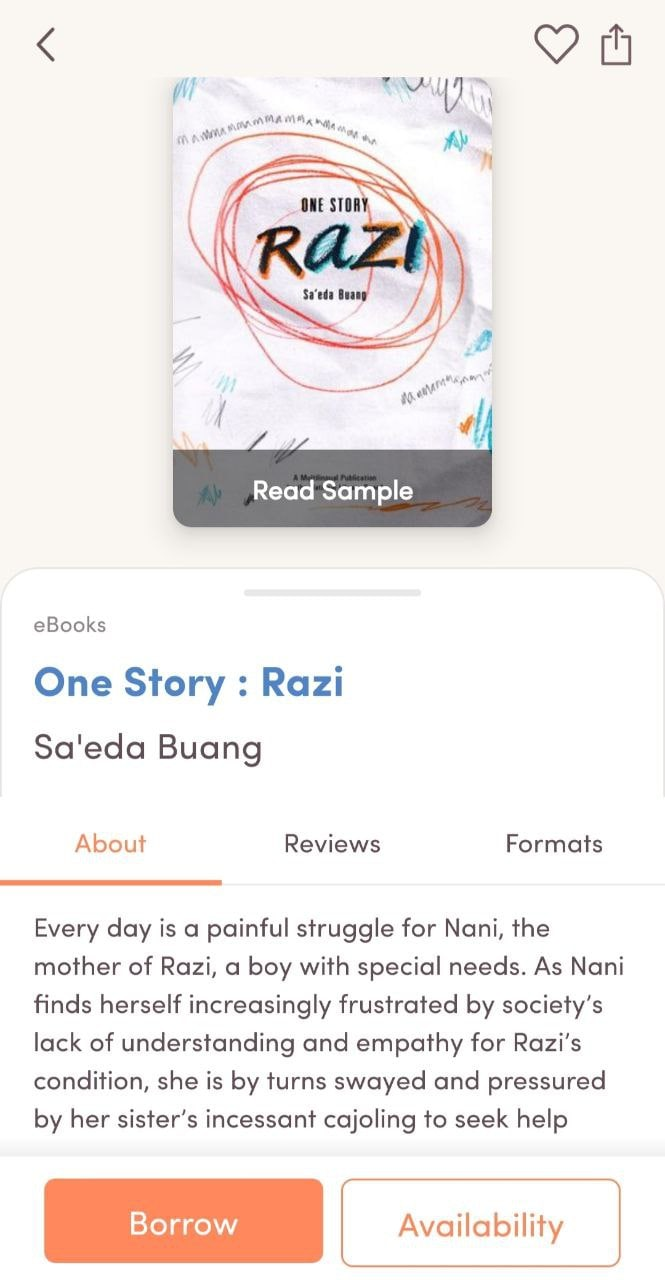Viewport: 665px width, 1280px height.
Task: Read Sample of One Story: Razi
Action: (x=332, y=490)
